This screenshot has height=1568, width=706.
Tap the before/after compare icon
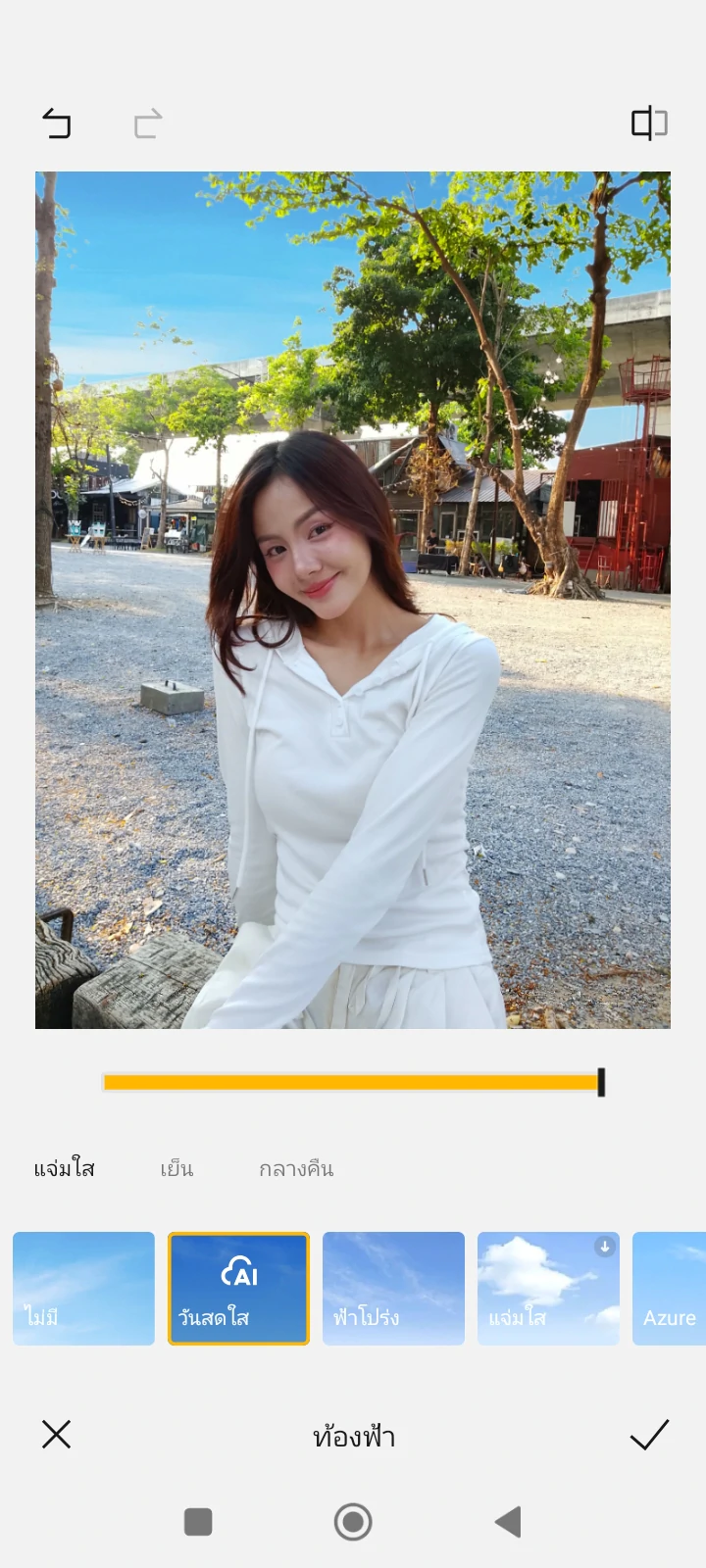(649, 123)
